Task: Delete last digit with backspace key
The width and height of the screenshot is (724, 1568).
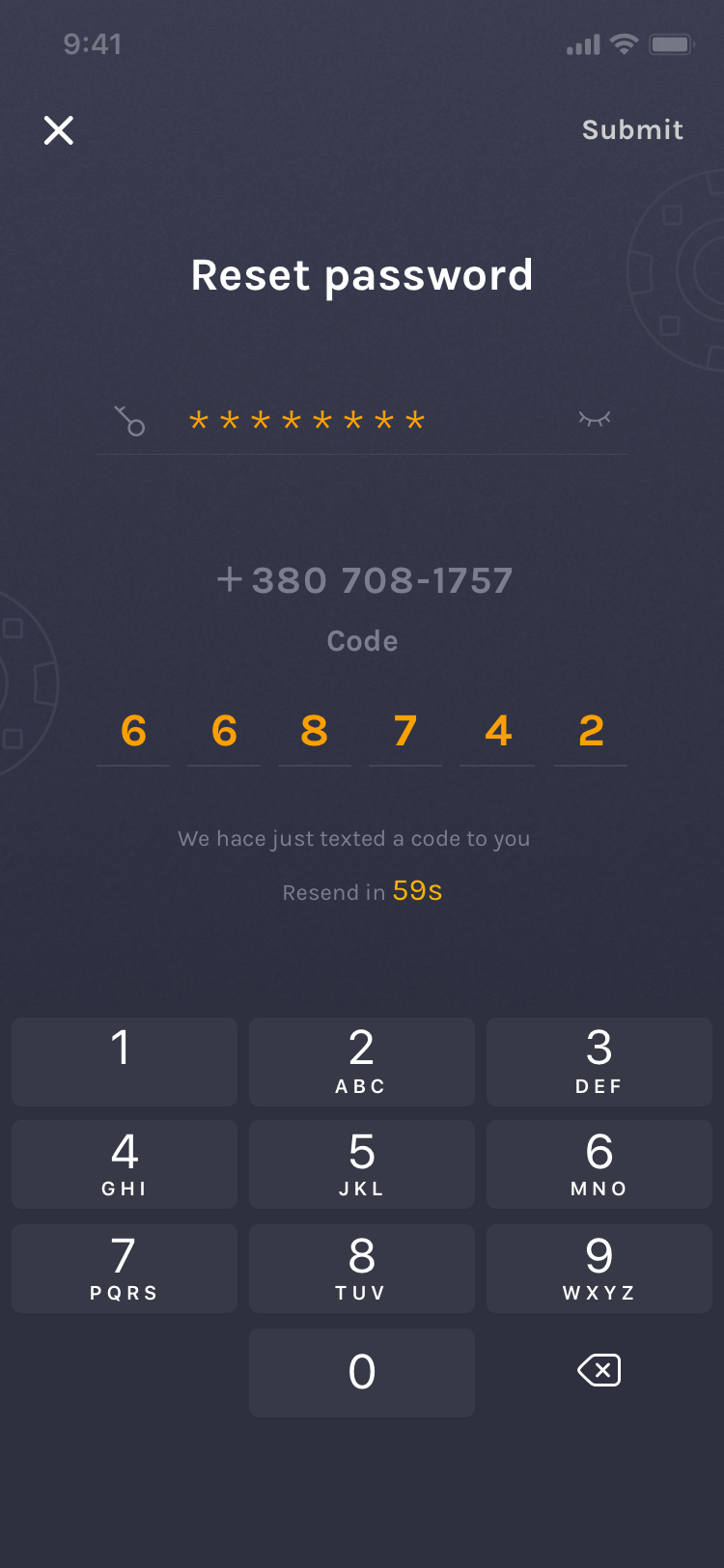Action: (x=599, y=1370)
